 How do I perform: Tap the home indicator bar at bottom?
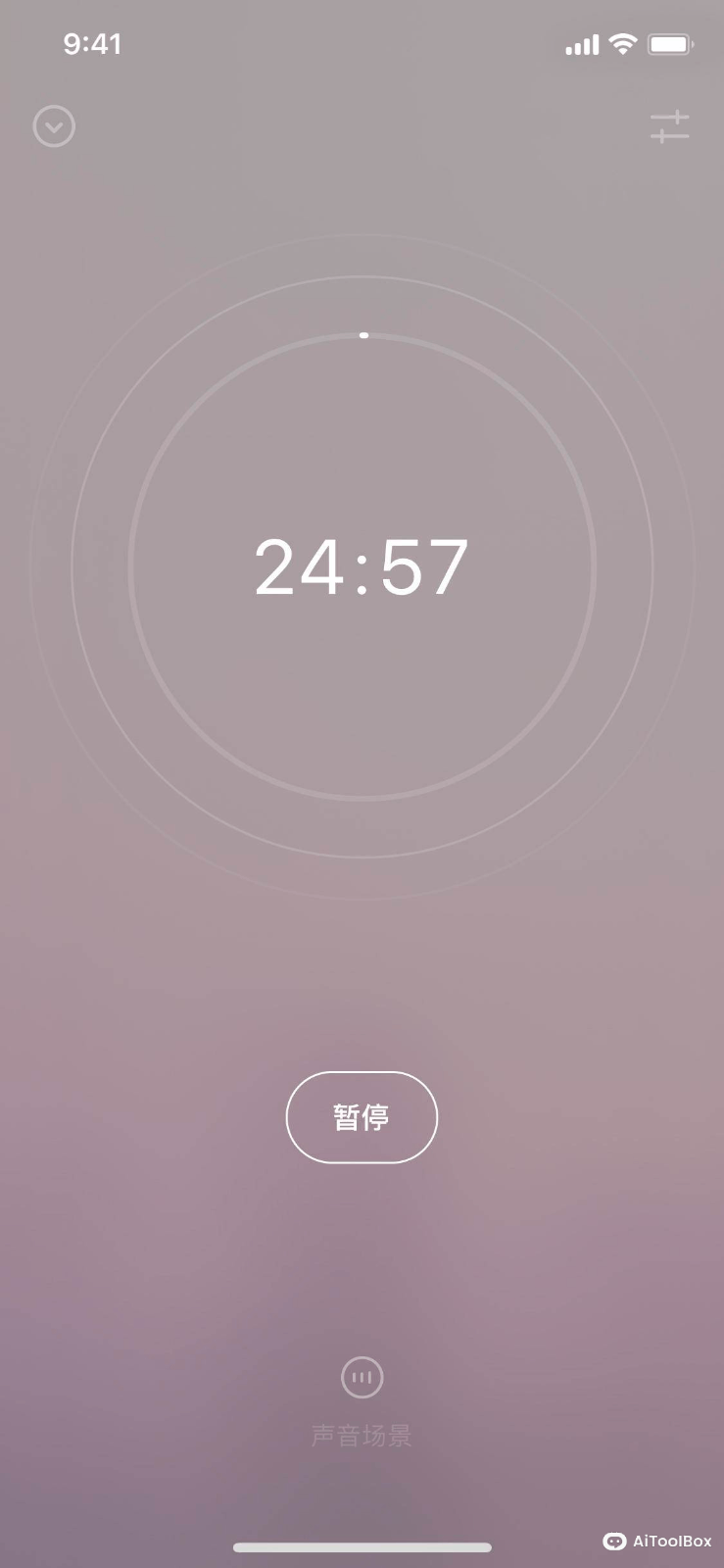point(362,1546)
